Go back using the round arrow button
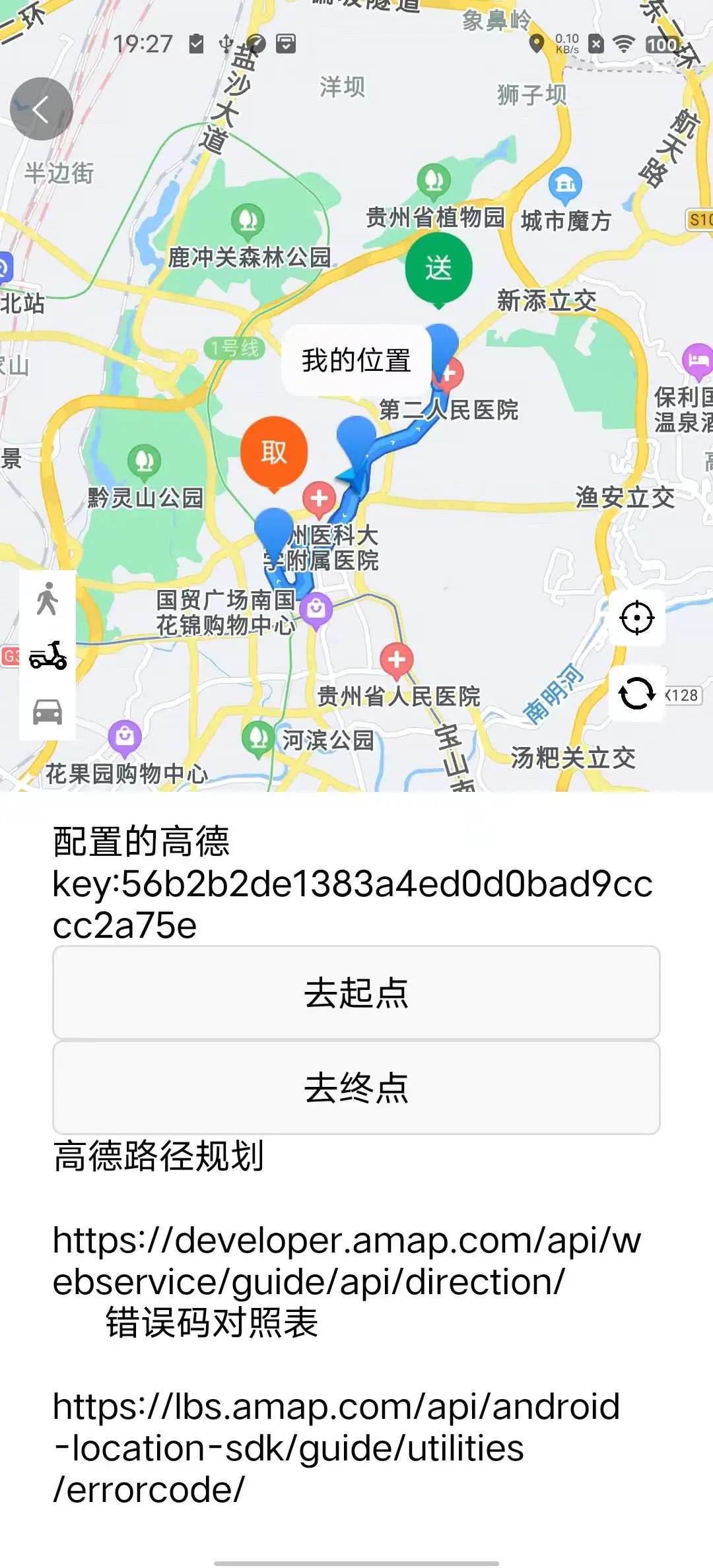This screenshot has height=1568, width=713. coord(41,109)
